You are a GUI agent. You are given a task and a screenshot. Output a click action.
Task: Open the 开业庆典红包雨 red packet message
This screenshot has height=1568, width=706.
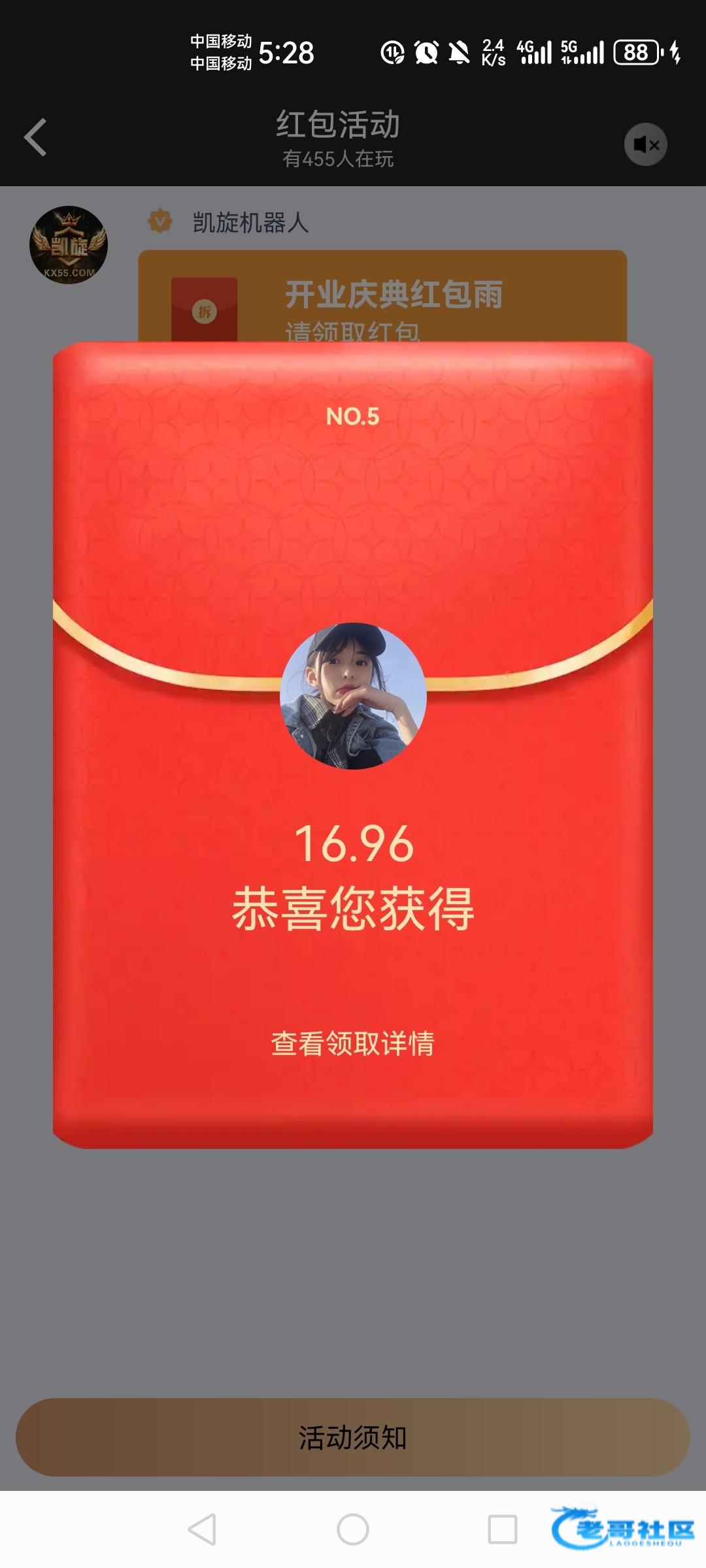382,296
